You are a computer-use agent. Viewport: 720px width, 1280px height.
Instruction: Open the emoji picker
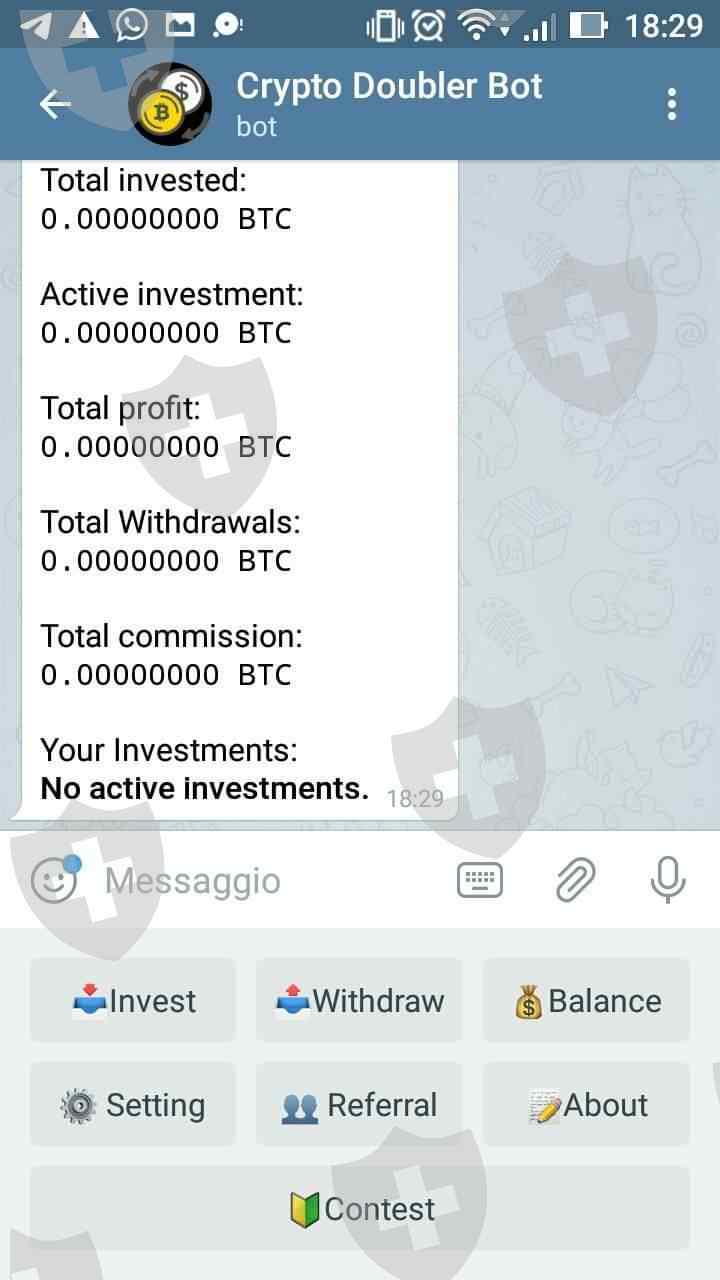click(54, 880)
